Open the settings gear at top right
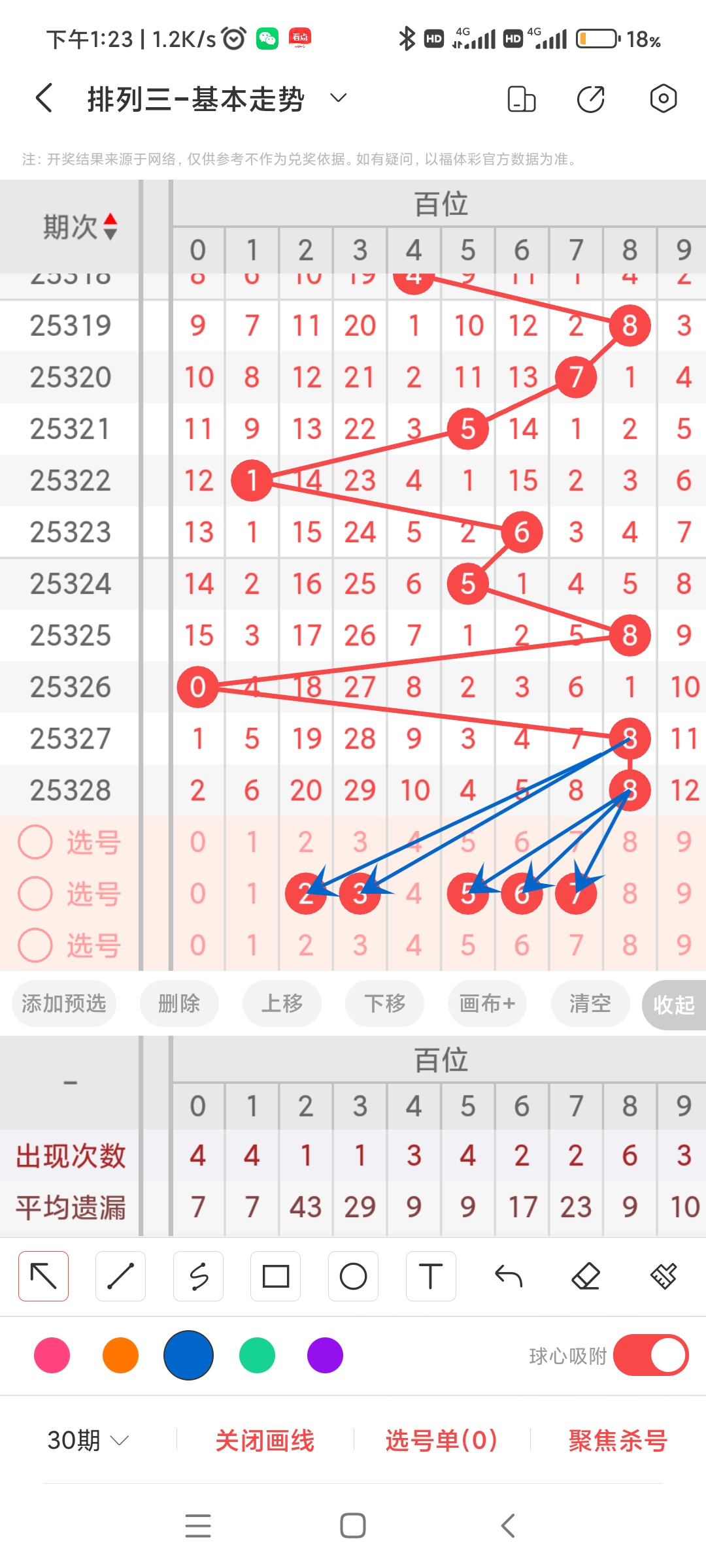This screenshot has width=706, height=1568. (x=663, y=98)
